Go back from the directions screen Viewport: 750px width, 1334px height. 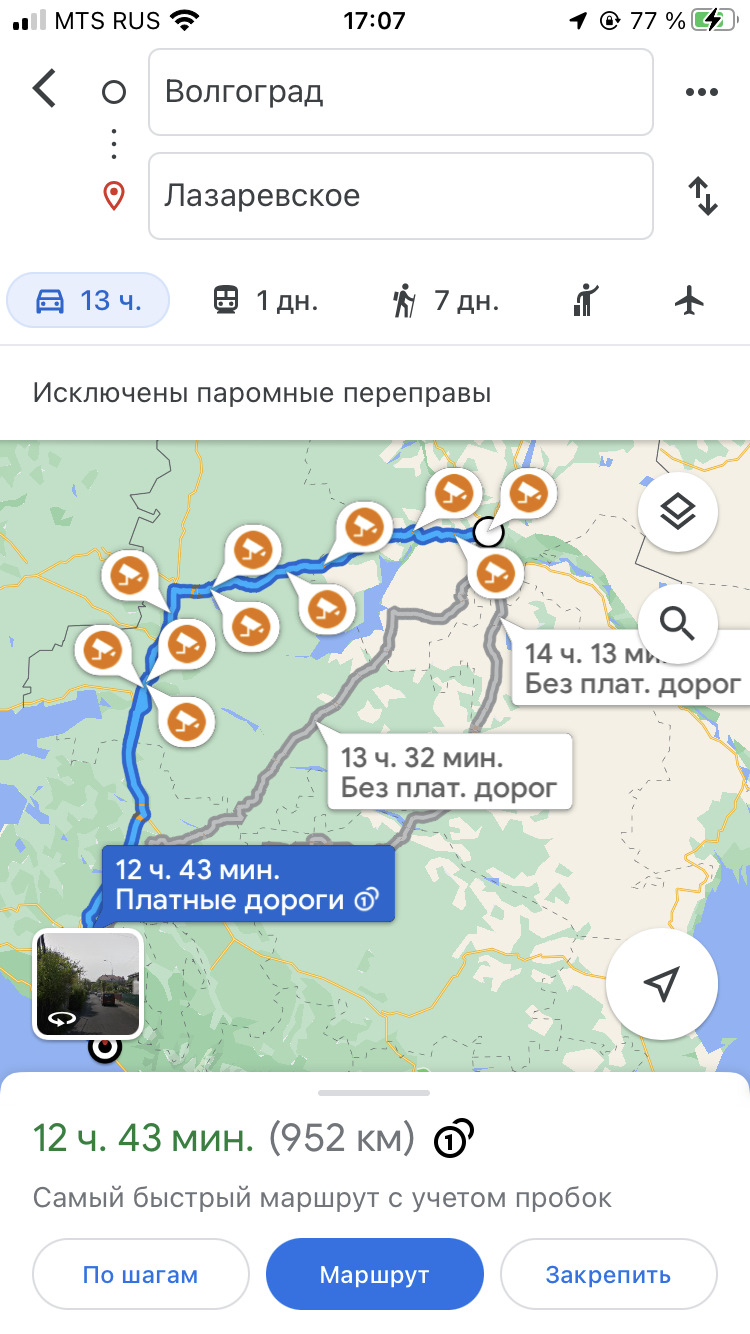(44, 90)
